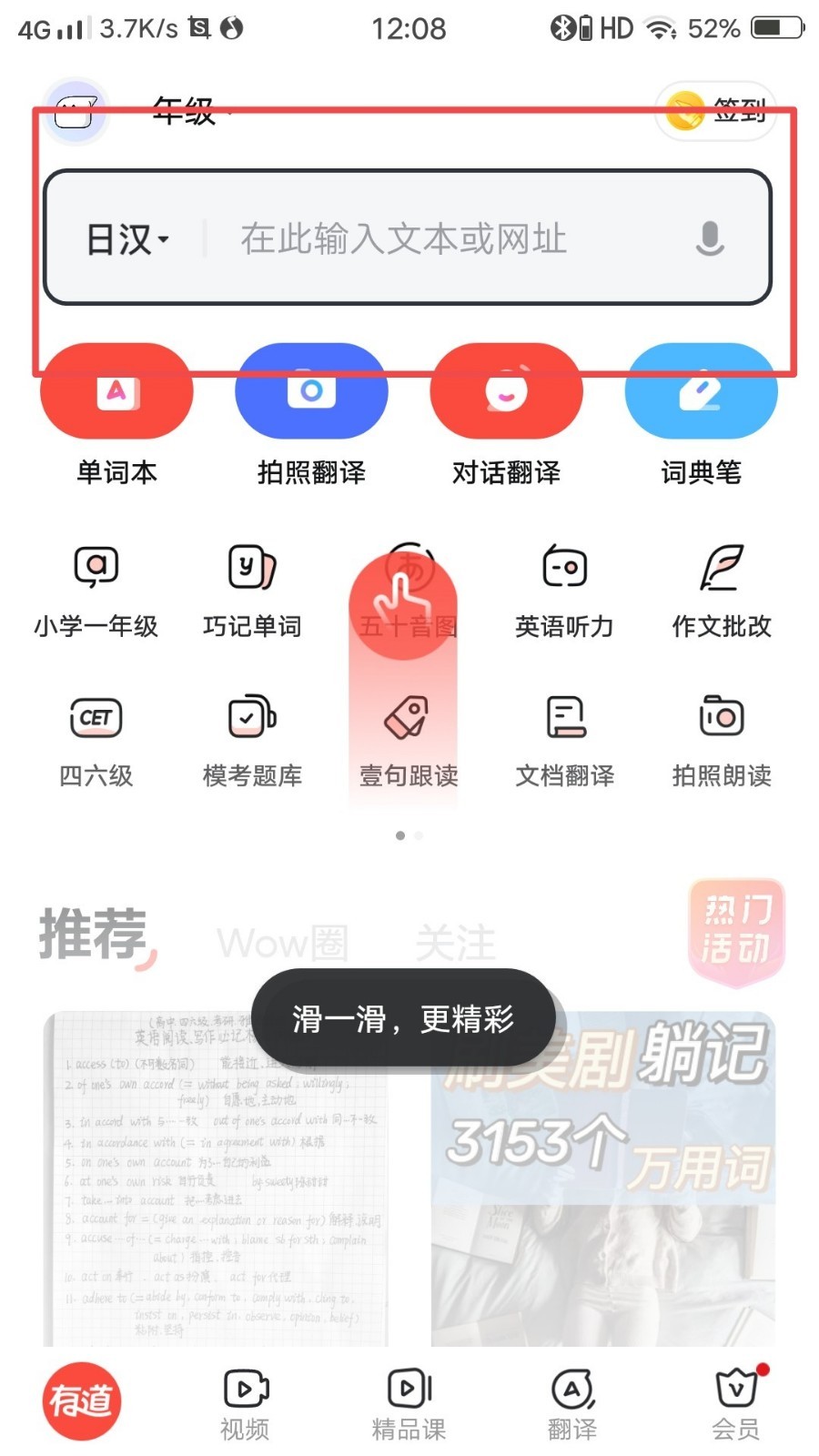Image resolution: width=819 pixels, height=1456 pixels.
Task: Tap the 在此输入文本或网址 input field
Action: point(437,239)
